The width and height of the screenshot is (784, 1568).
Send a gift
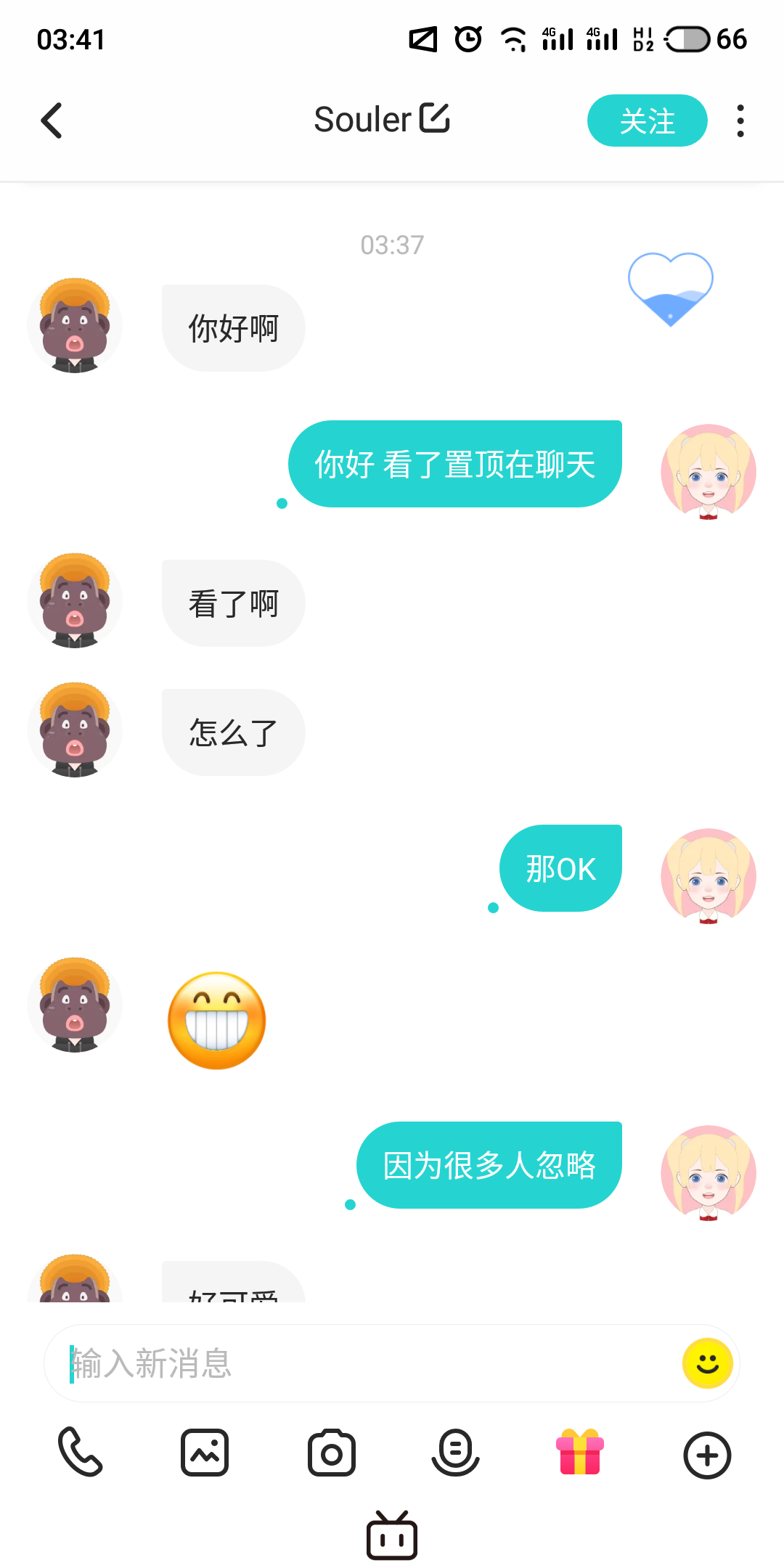click(x=580, y=1452)
